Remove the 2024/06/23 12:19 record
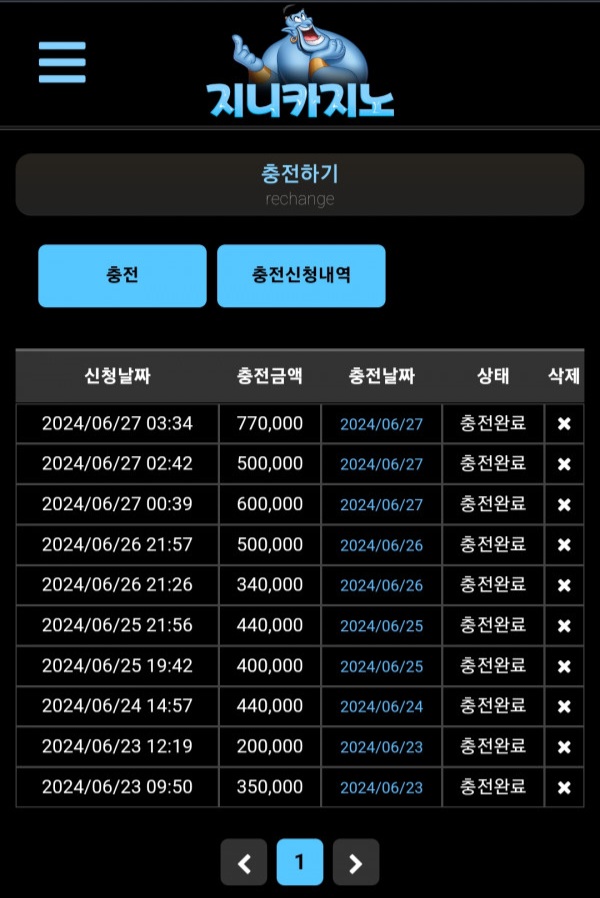 564,747
